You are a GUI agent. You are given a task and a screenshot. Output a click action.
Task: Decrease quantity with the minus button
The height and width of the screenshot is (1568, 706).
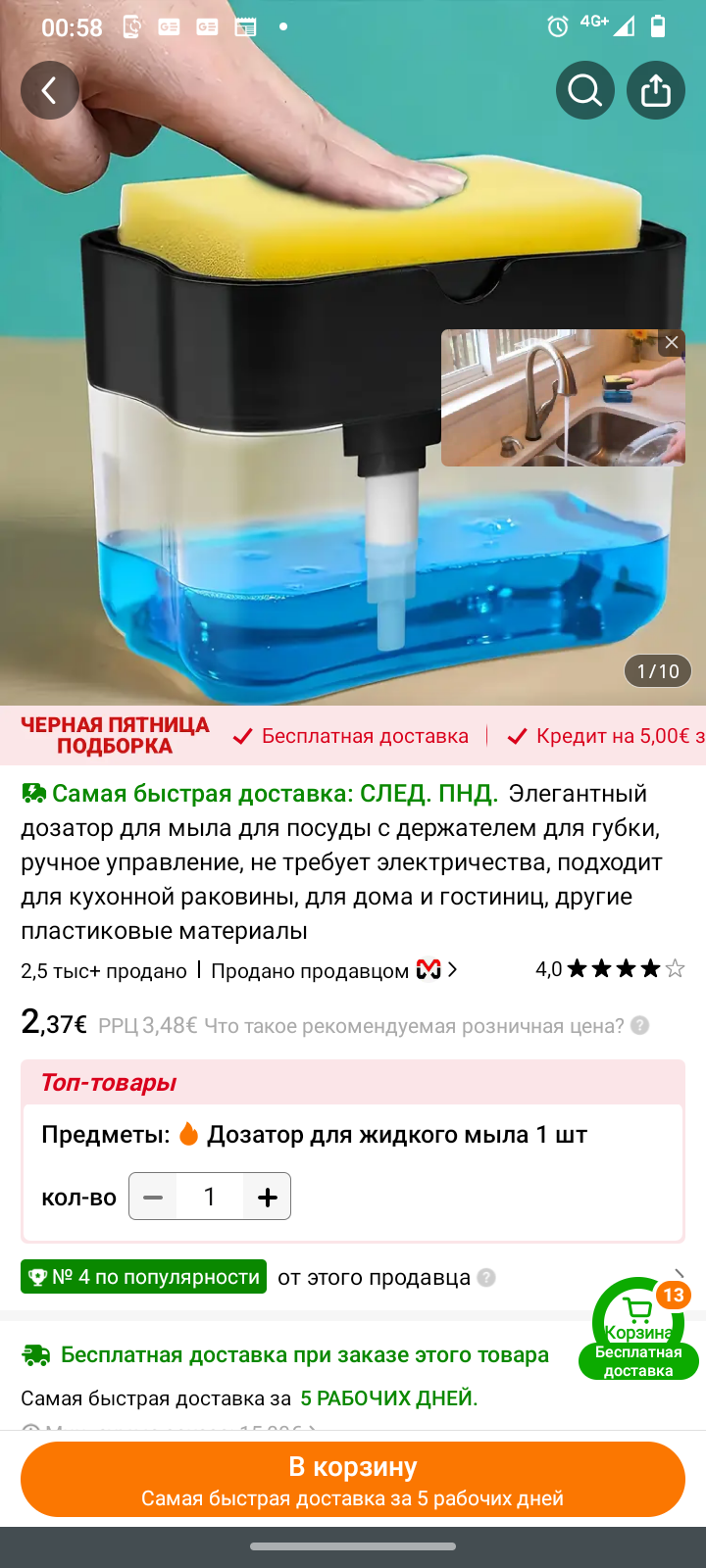click(153, 1197)
